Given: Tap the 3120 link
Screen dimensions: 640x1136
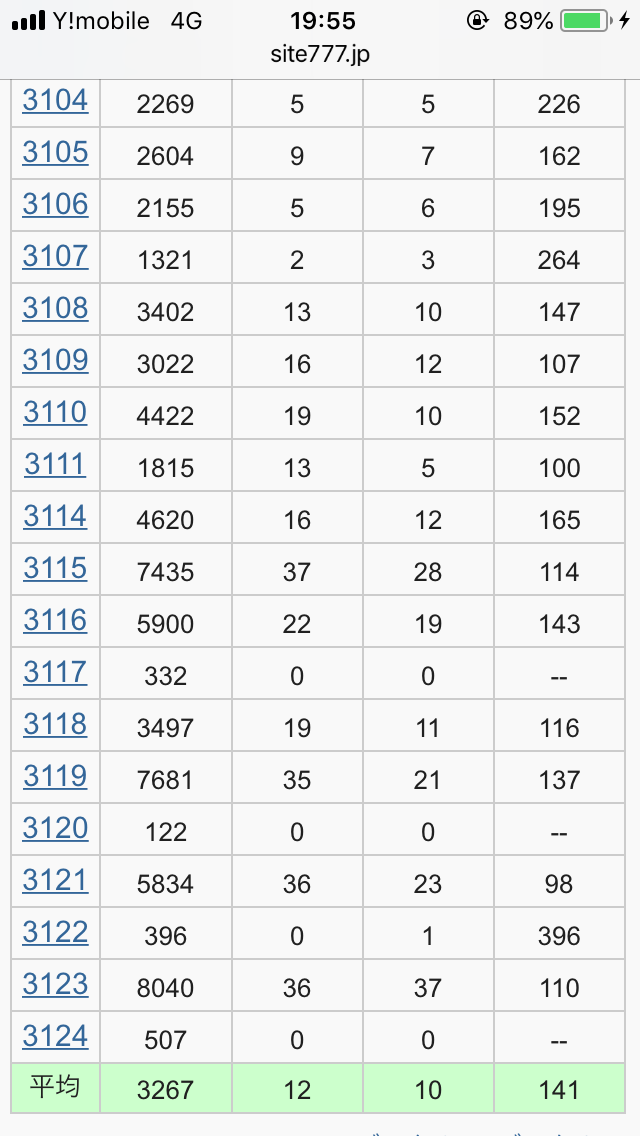Looking at the screenshot, I should click(x=55, y=828).
